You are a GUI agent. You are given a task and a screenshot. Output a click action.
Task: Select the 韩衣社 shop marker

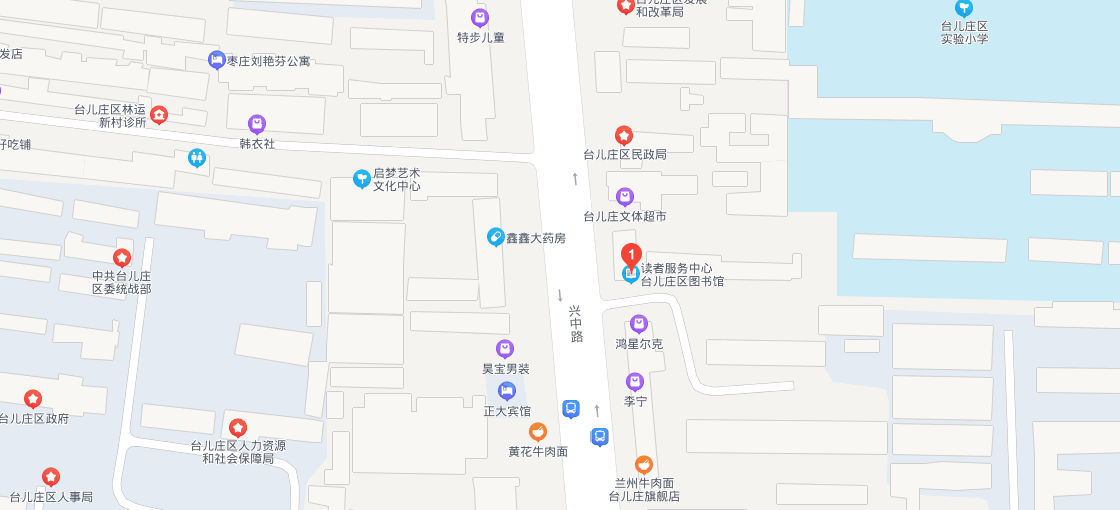pyautogui.click(x=257, y=124)
